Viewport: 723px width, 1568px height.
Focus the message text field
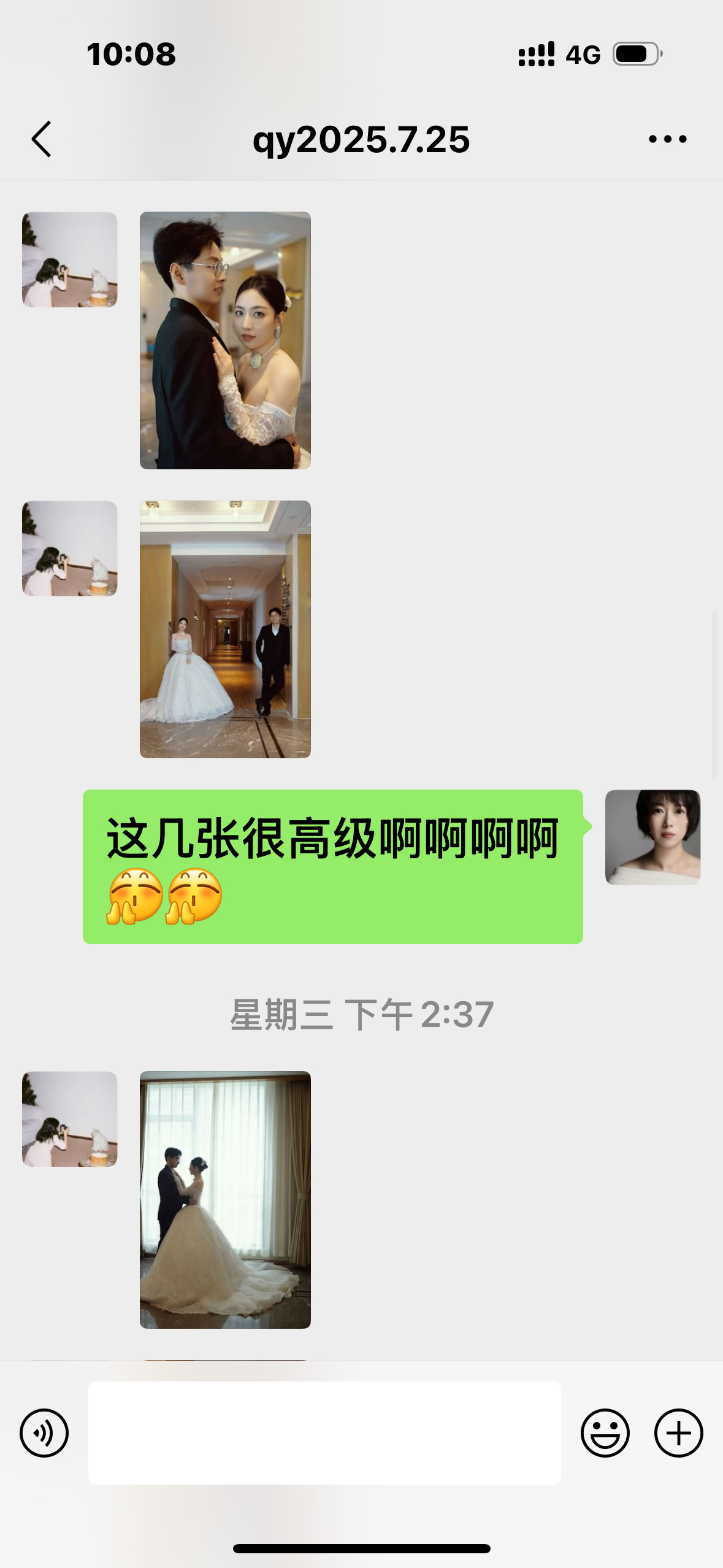coord(324,1433)
